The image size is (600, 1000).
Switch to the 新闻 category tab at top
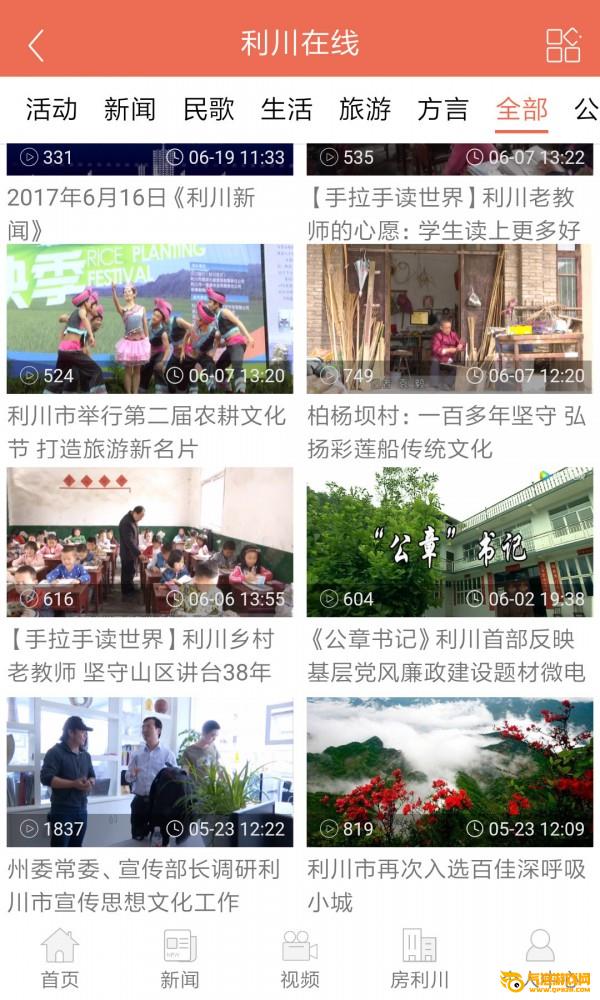tap(129, 109)
